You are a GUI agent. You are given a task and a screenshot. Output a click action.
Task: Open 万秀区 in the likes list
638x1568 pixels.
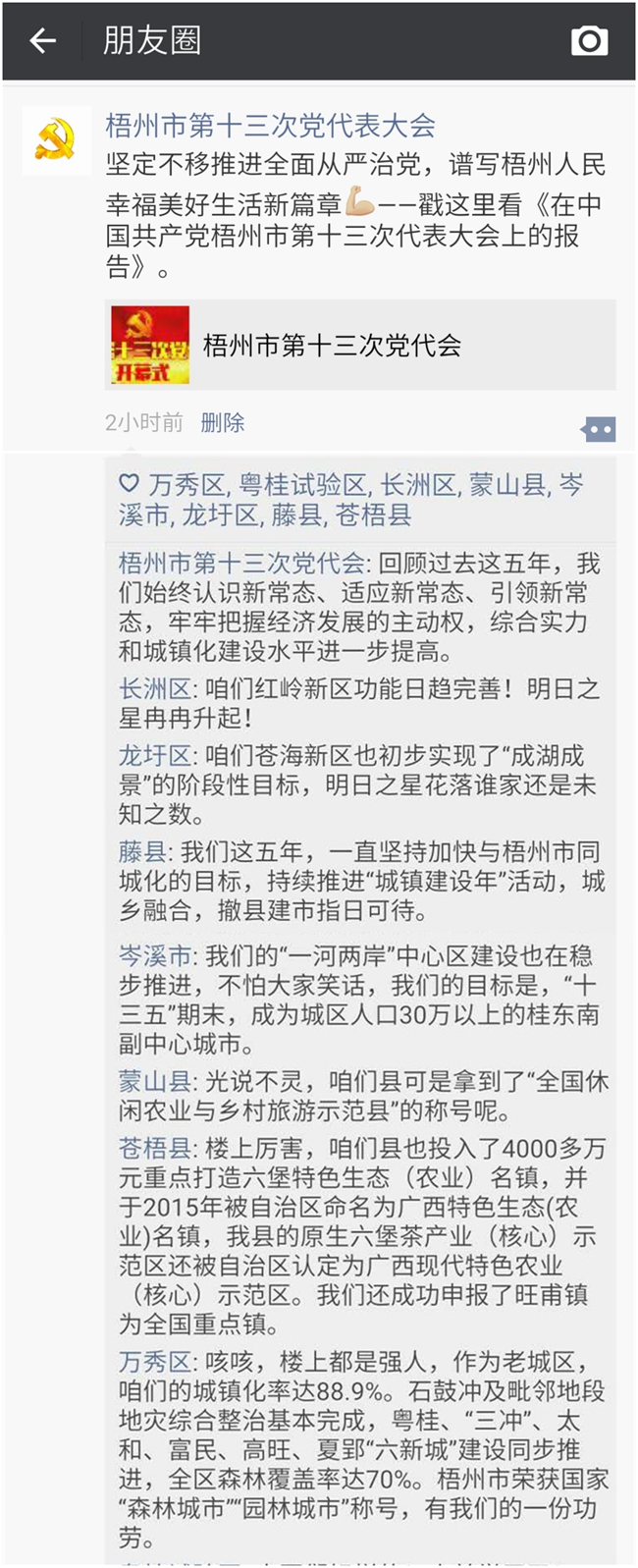186,484
